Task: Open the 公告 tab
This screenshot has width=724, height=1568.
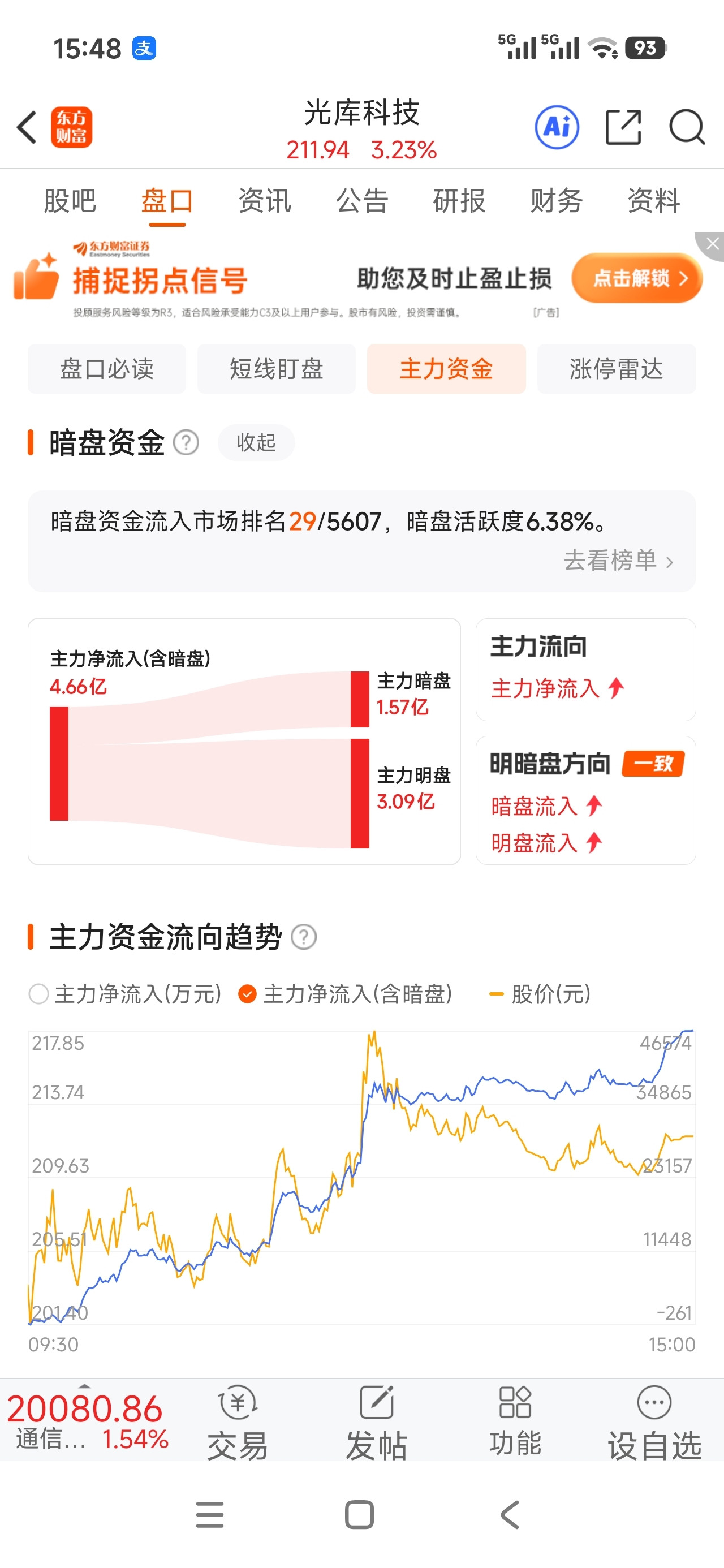Action: [361, 200]
